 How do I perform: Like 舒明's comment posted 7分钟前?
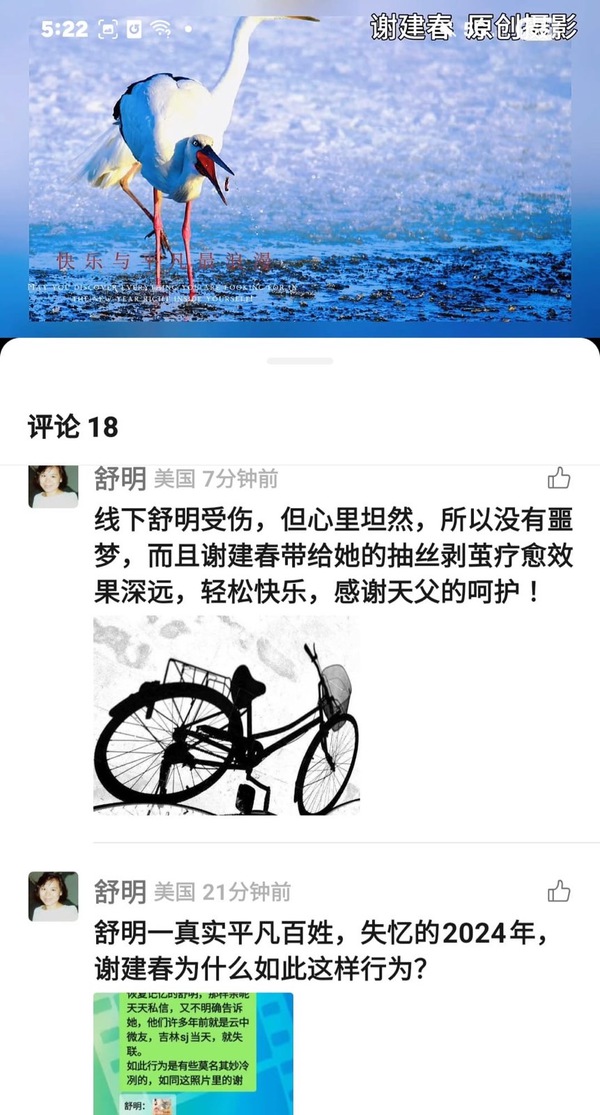(x=559, y=478)
